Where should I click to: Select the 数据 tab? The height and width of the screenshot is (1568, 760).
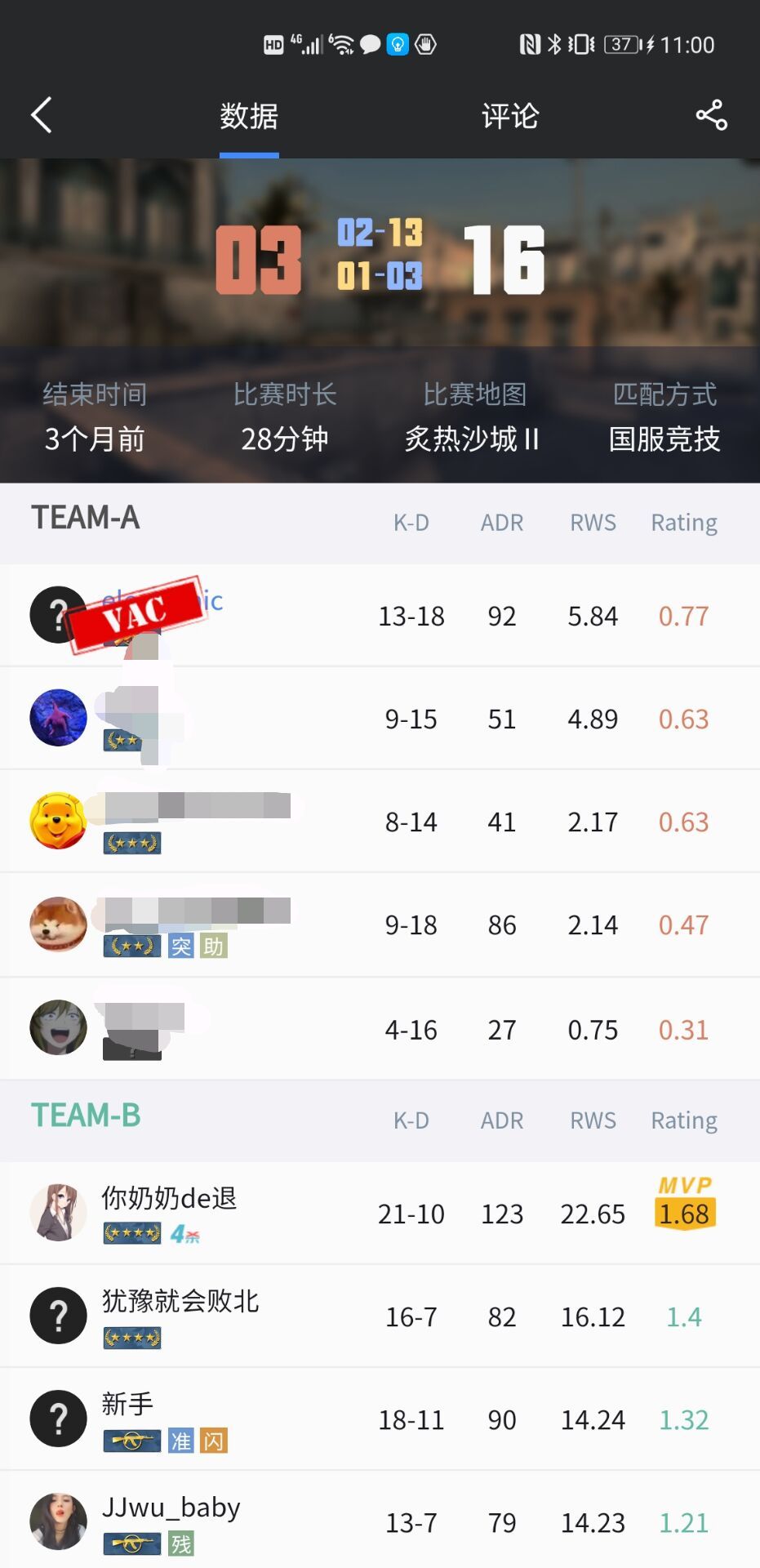click(x=249, y=116)
